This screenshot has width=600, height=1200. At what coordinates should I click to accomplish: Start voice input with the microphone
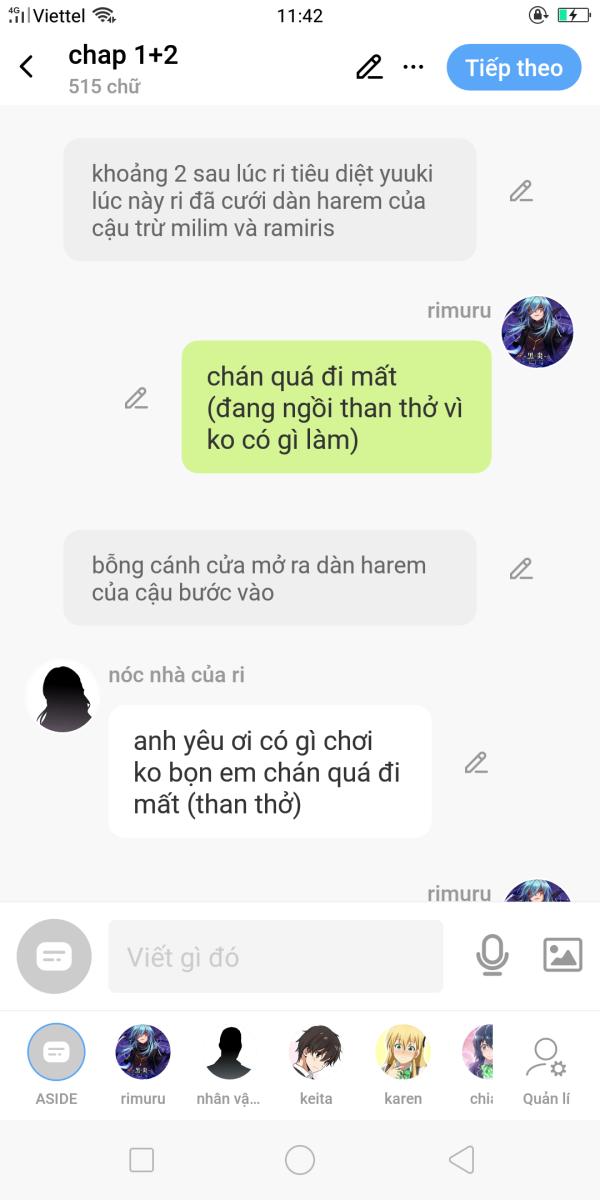pyautogui.click(x=492, y=956)
